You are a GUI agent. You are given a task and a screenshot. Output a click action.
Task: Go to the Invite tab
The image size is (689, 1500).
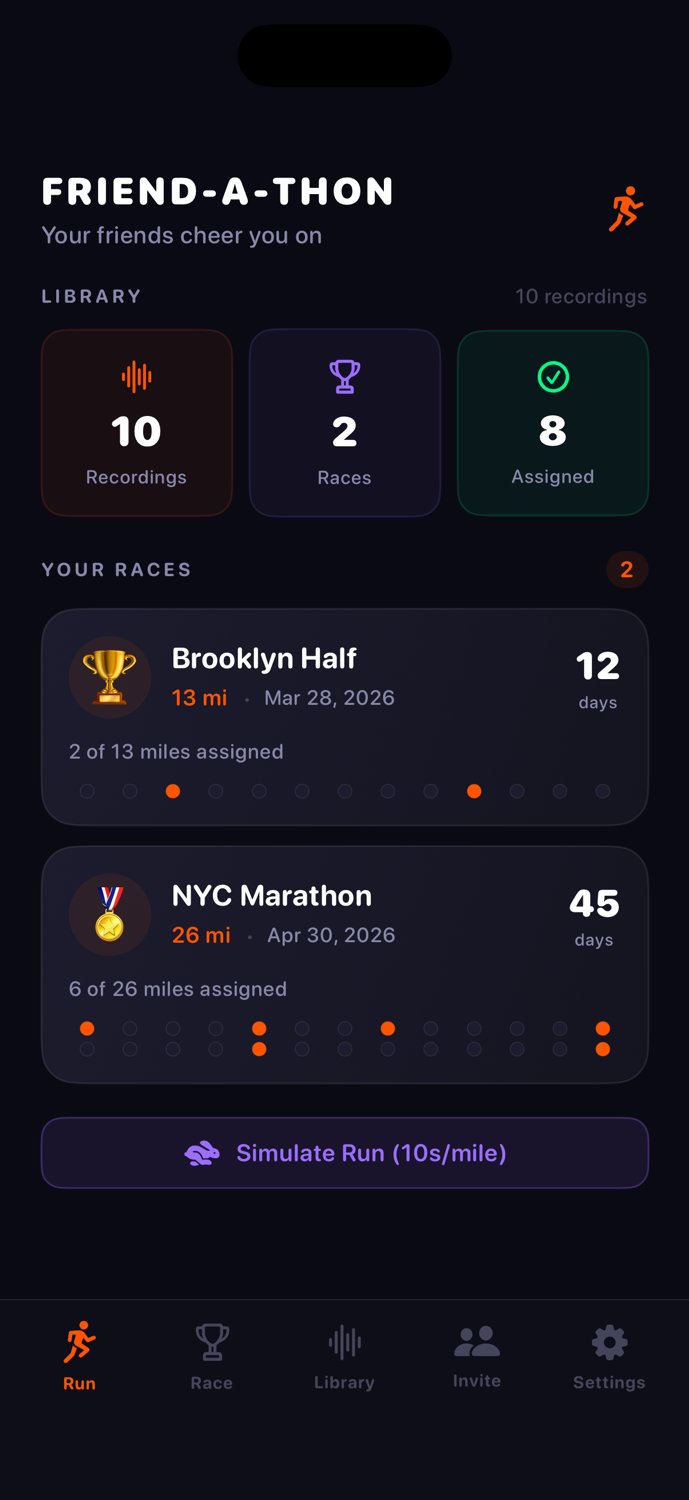(x=477, y=1356)
